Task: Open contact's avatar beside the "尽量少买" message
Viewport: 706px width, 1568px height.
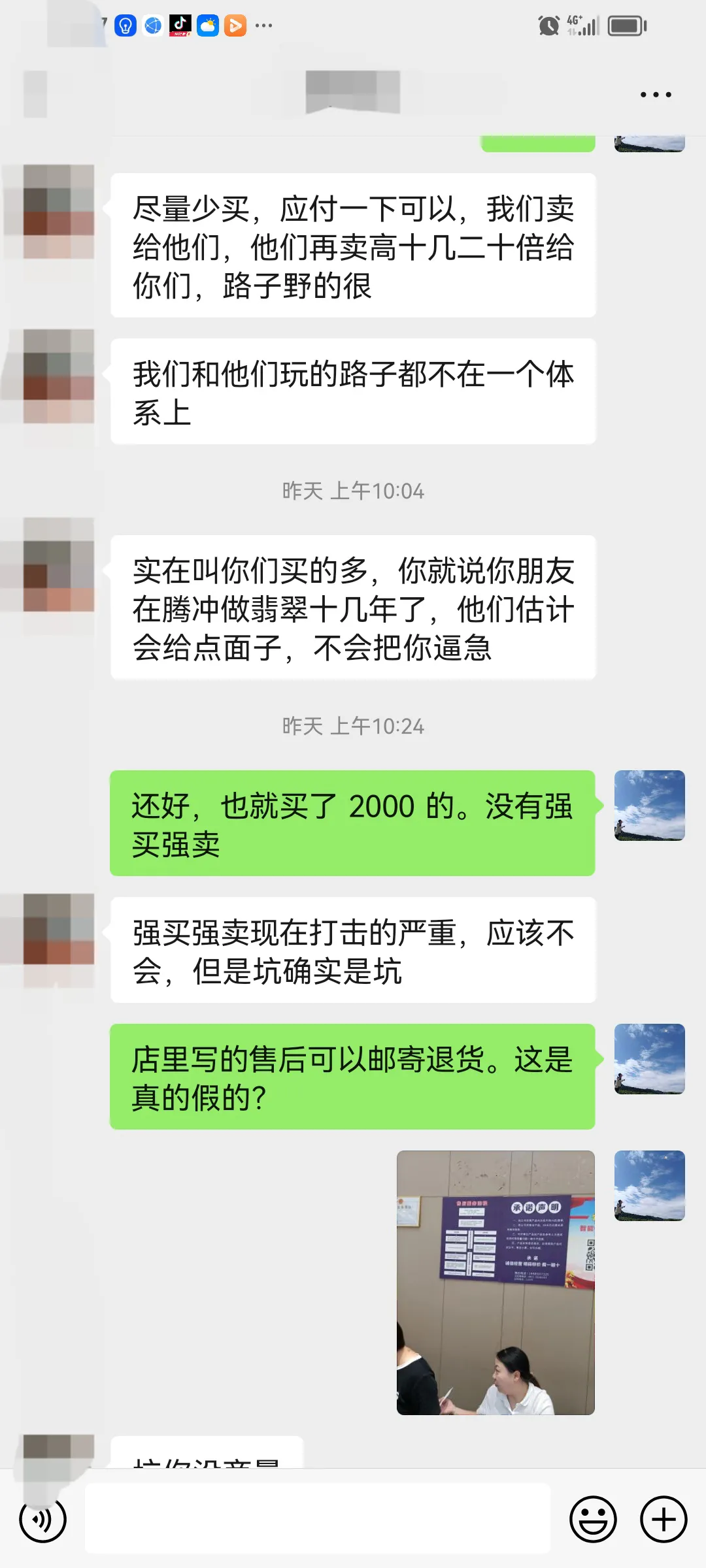Action: click(x=59, y=211)
